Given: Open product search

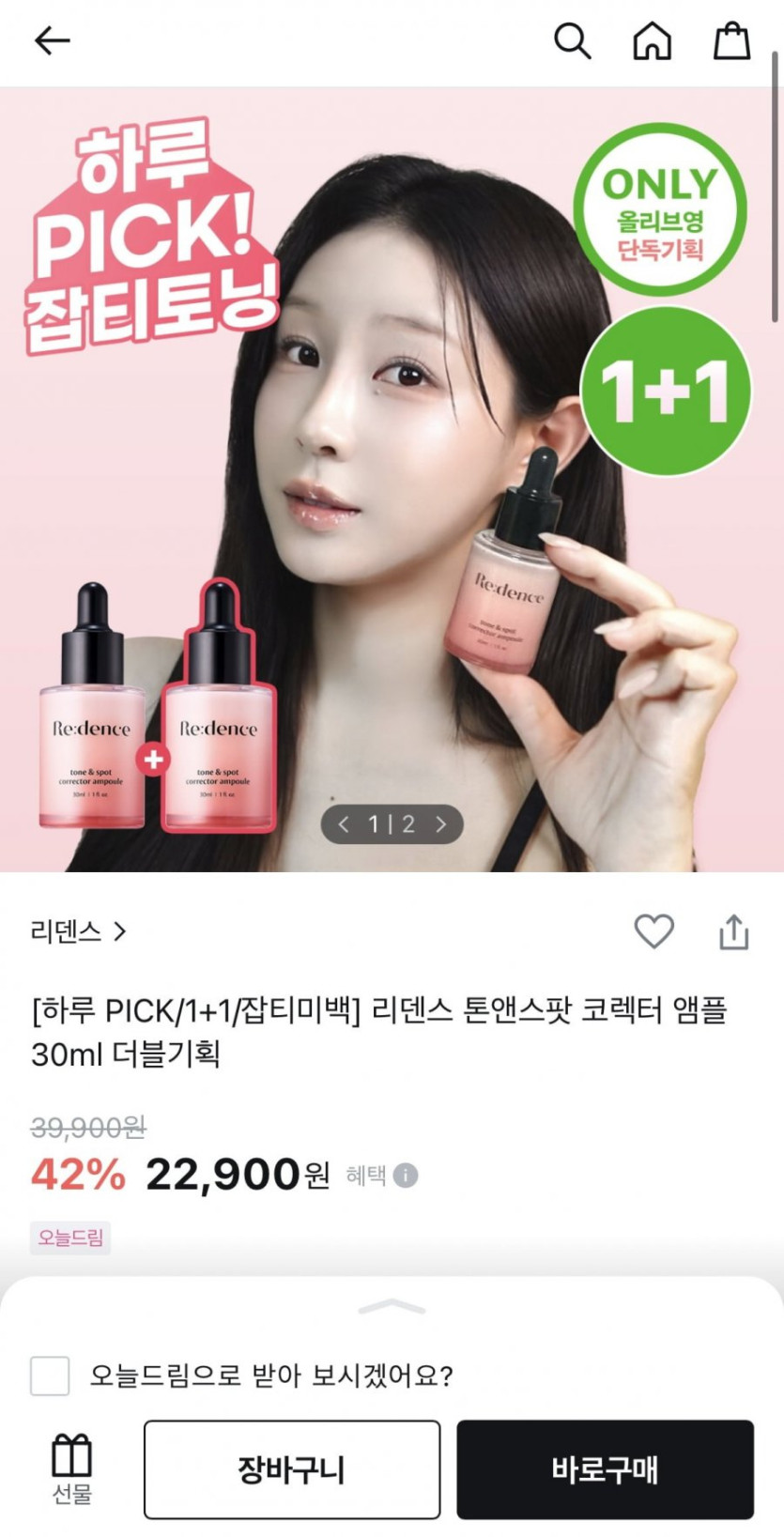Looking at the screenshot, I should point(572,41).
